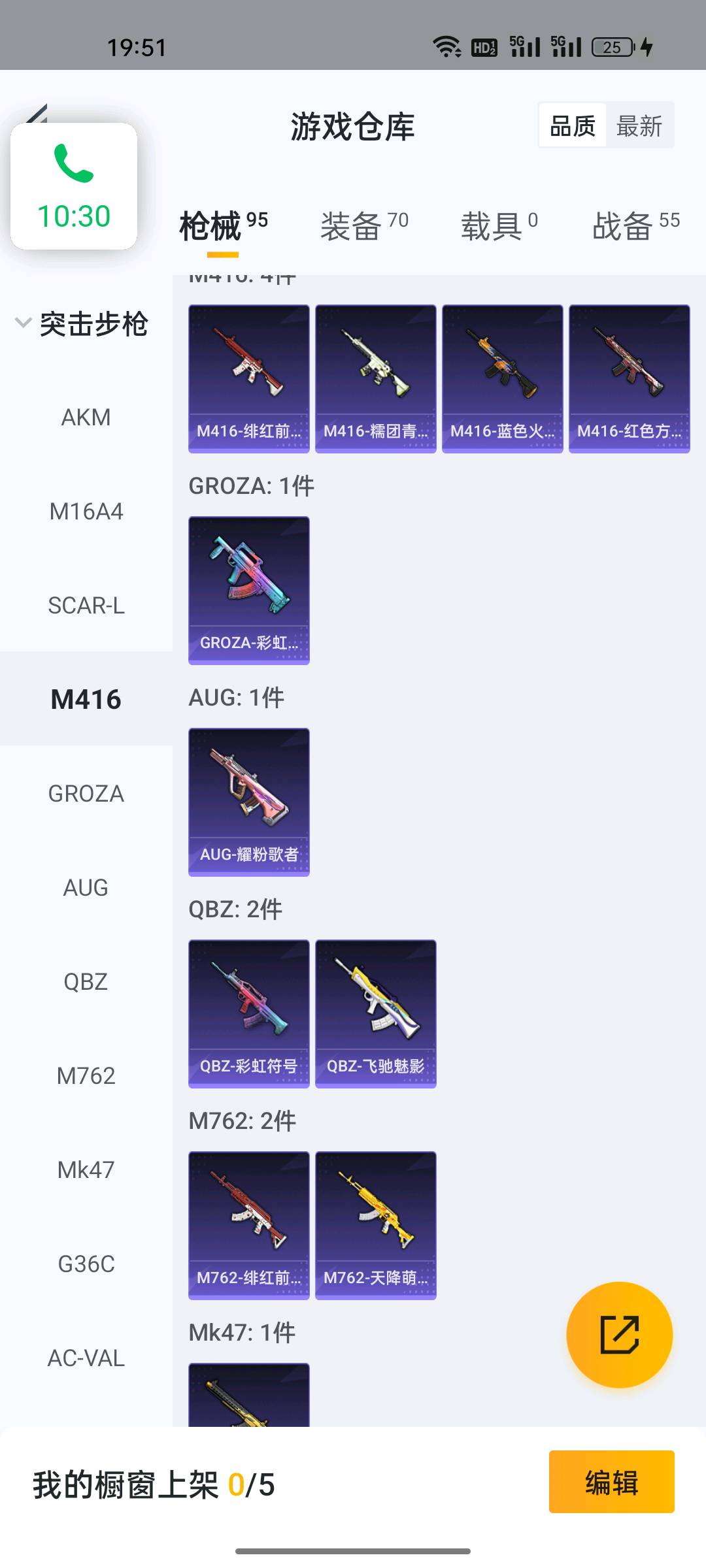Open the AUG-耀粉歌者 skin

pyautogui.click(x=248, y=802)
